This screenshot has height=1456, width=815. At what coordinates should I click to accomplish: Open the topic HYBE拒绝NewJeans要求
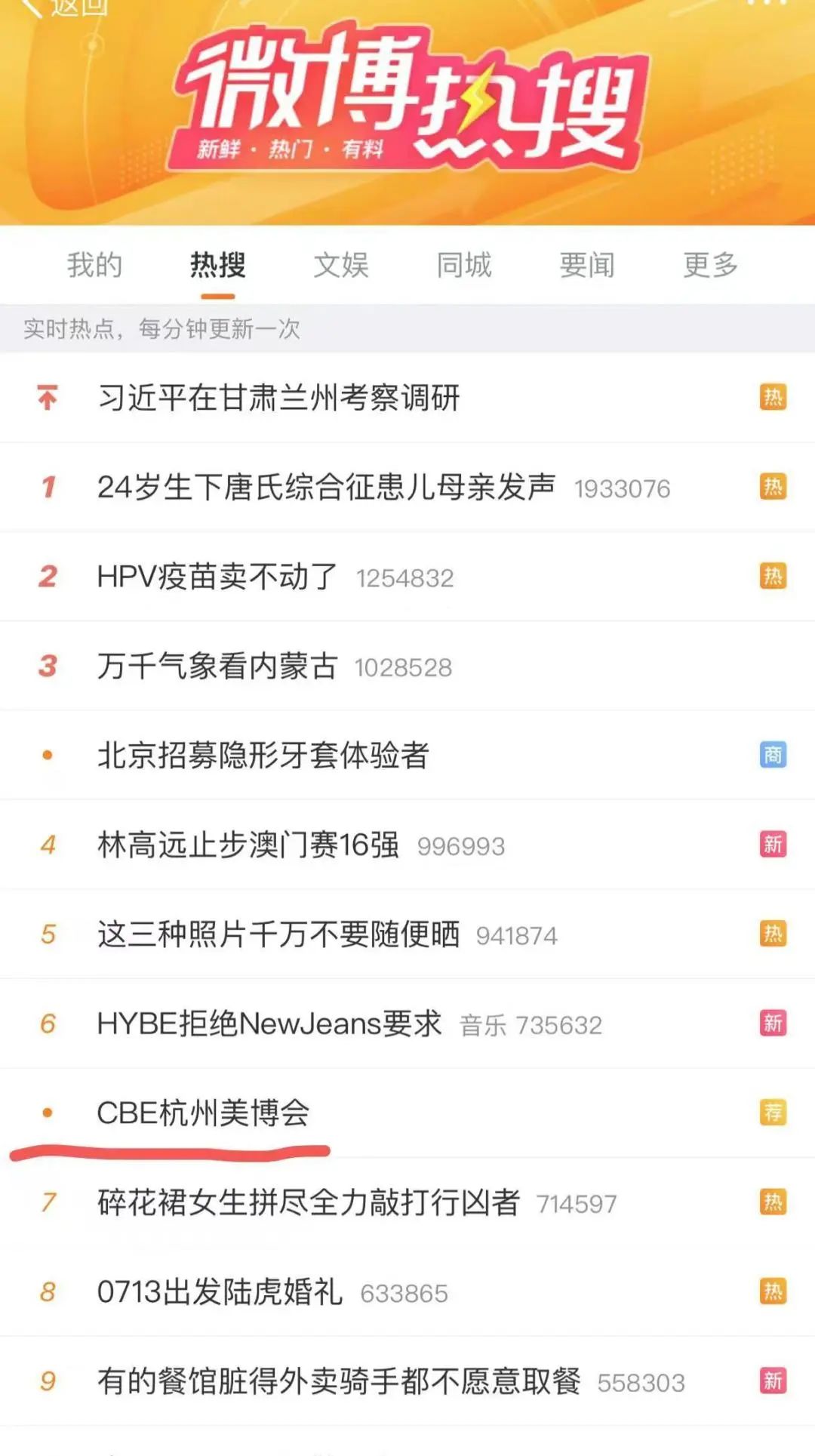pos(269,1024)
